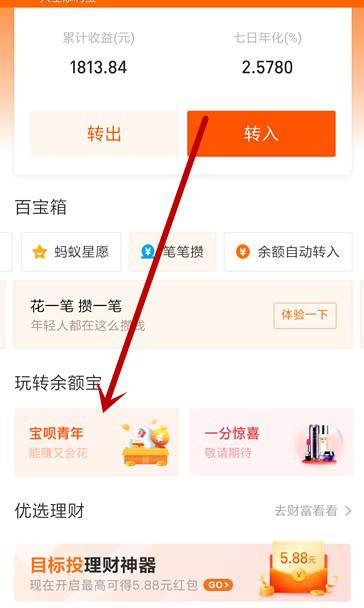The height and width of the screenshot is (608, 364).
Task: Open 余额自动转入 setting
Action: [288, 252]
